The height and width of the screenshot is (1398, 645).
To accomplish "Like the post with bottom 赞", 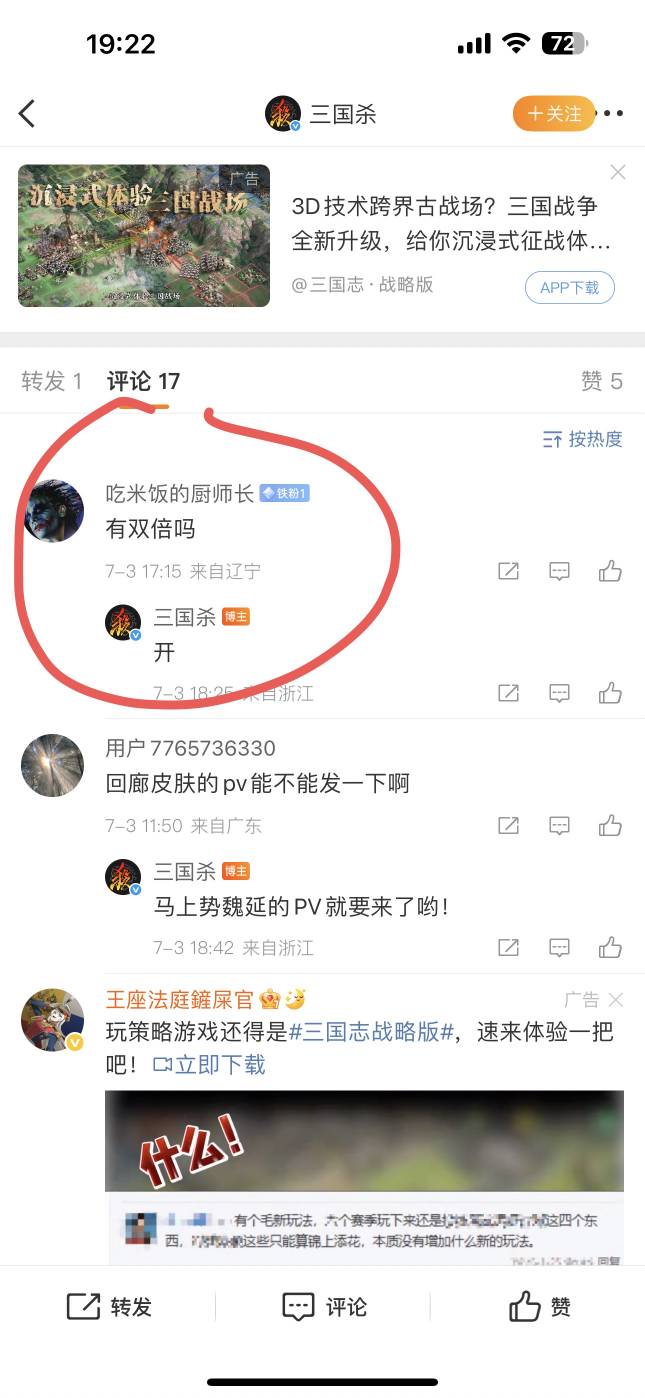I will (x=540, y=1307).
